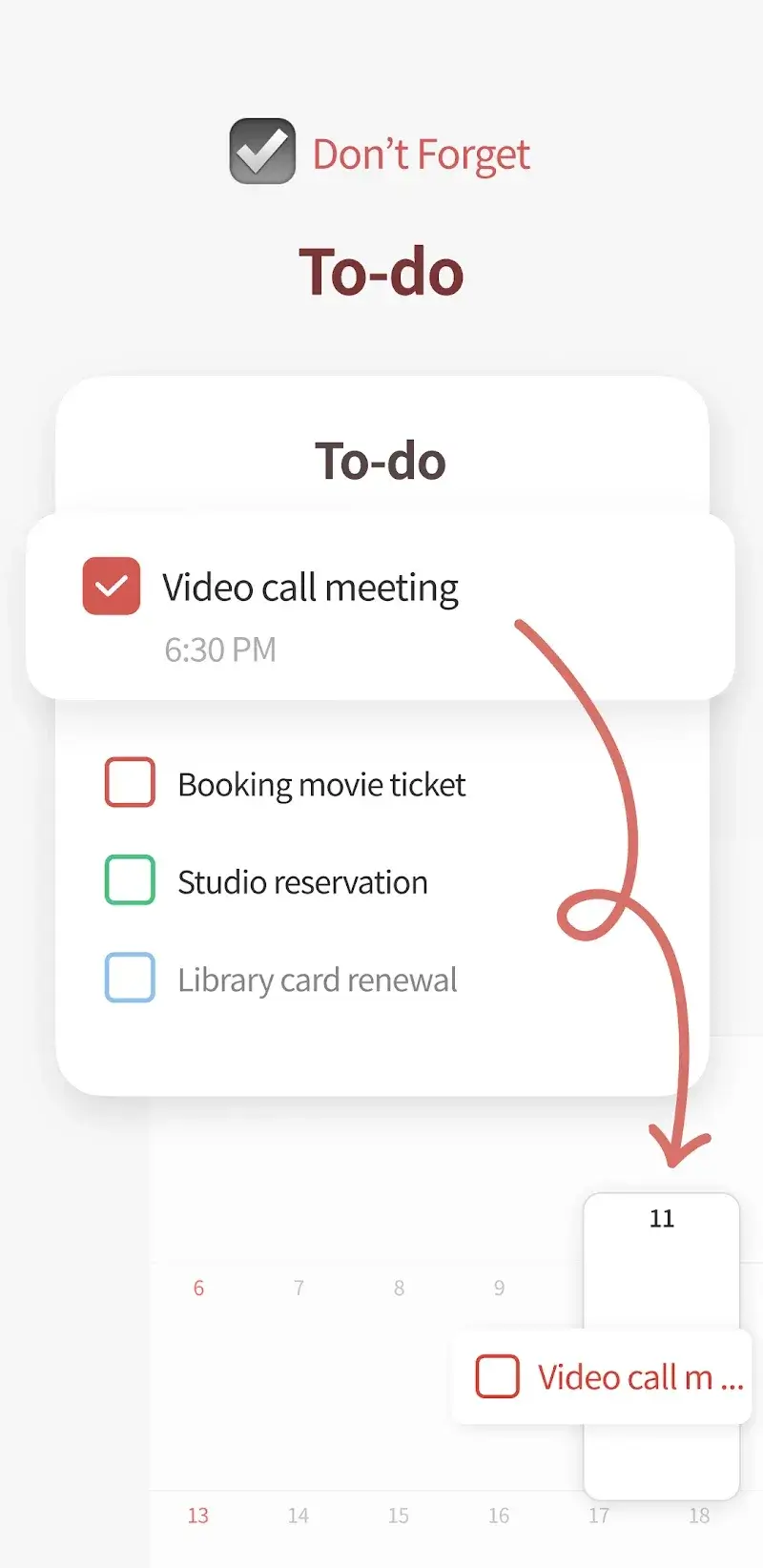Select the Don't Forget title text
This screenshot has height=1568, width=763.
coord(421,153)
